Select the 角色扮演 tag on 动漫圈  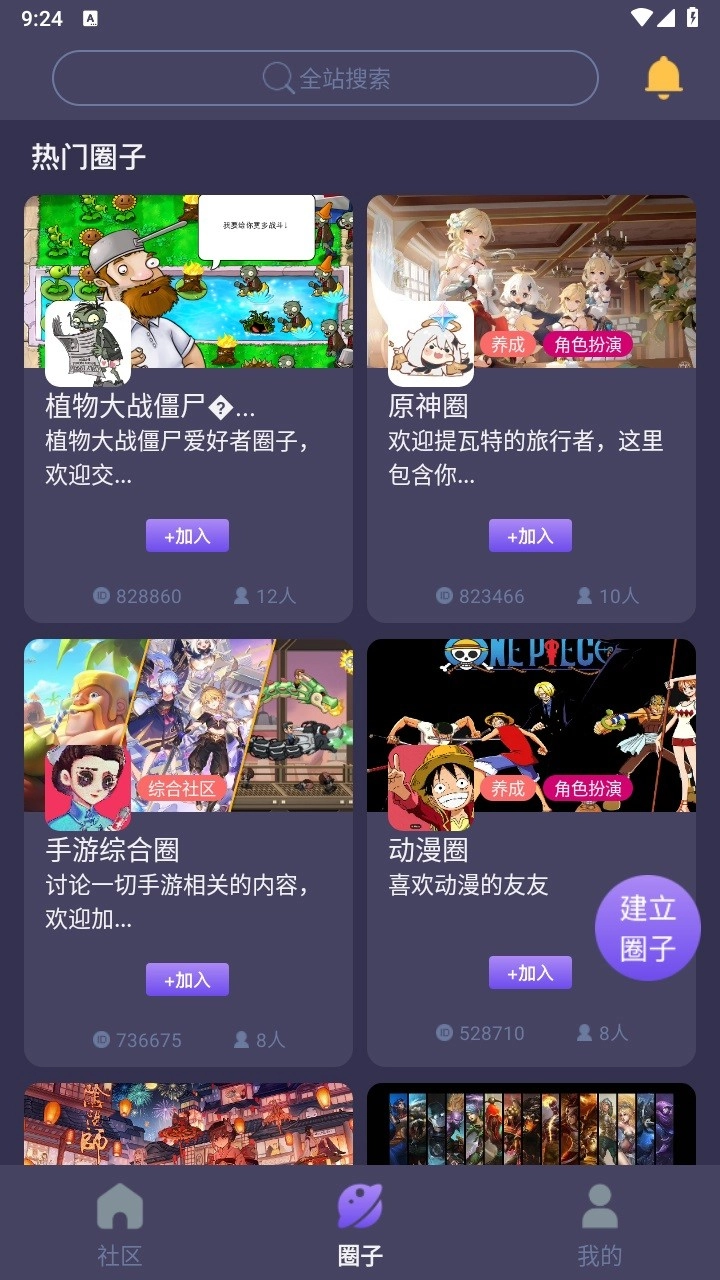[x=588, y=788]
